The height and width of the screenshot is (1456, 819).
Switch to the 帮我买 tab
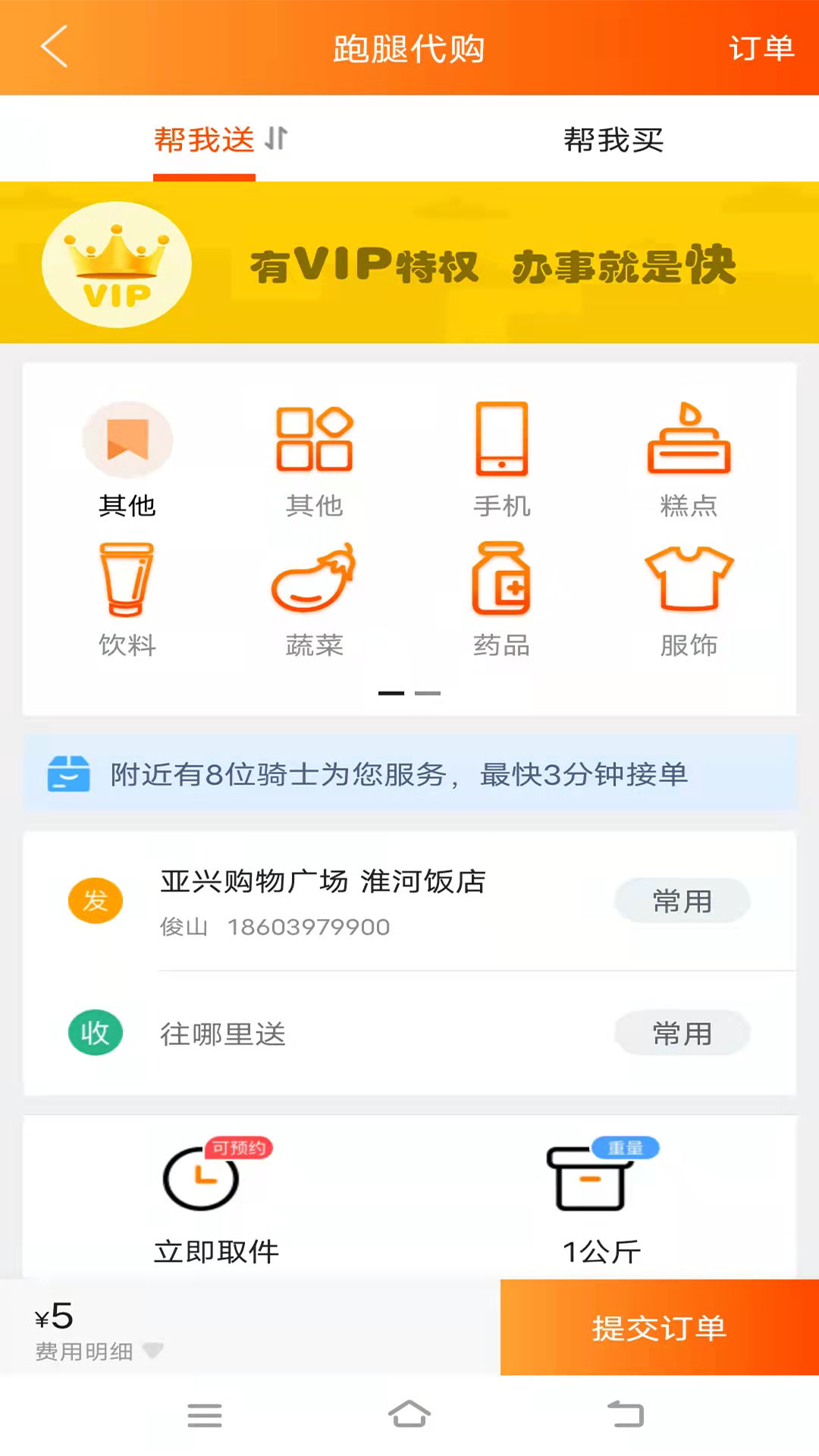[614, 140]
